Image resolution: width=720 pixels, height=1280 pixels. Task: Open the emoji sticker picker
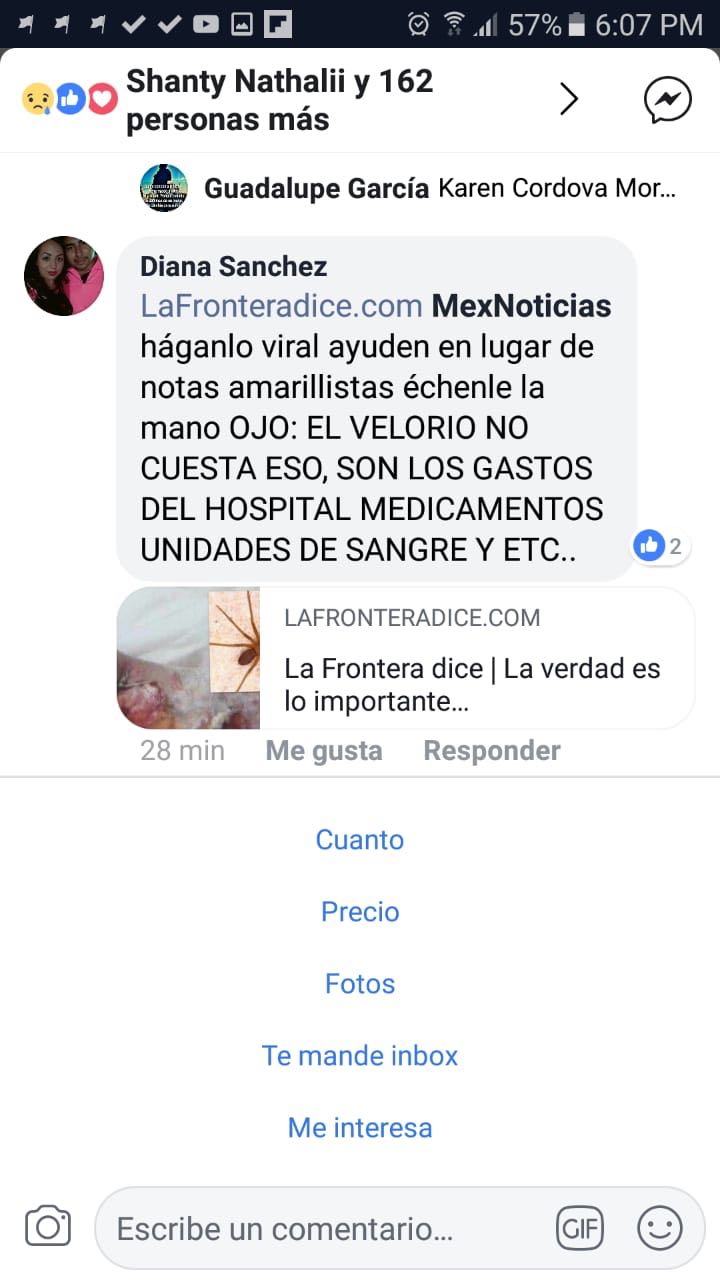coord(660,1229)
